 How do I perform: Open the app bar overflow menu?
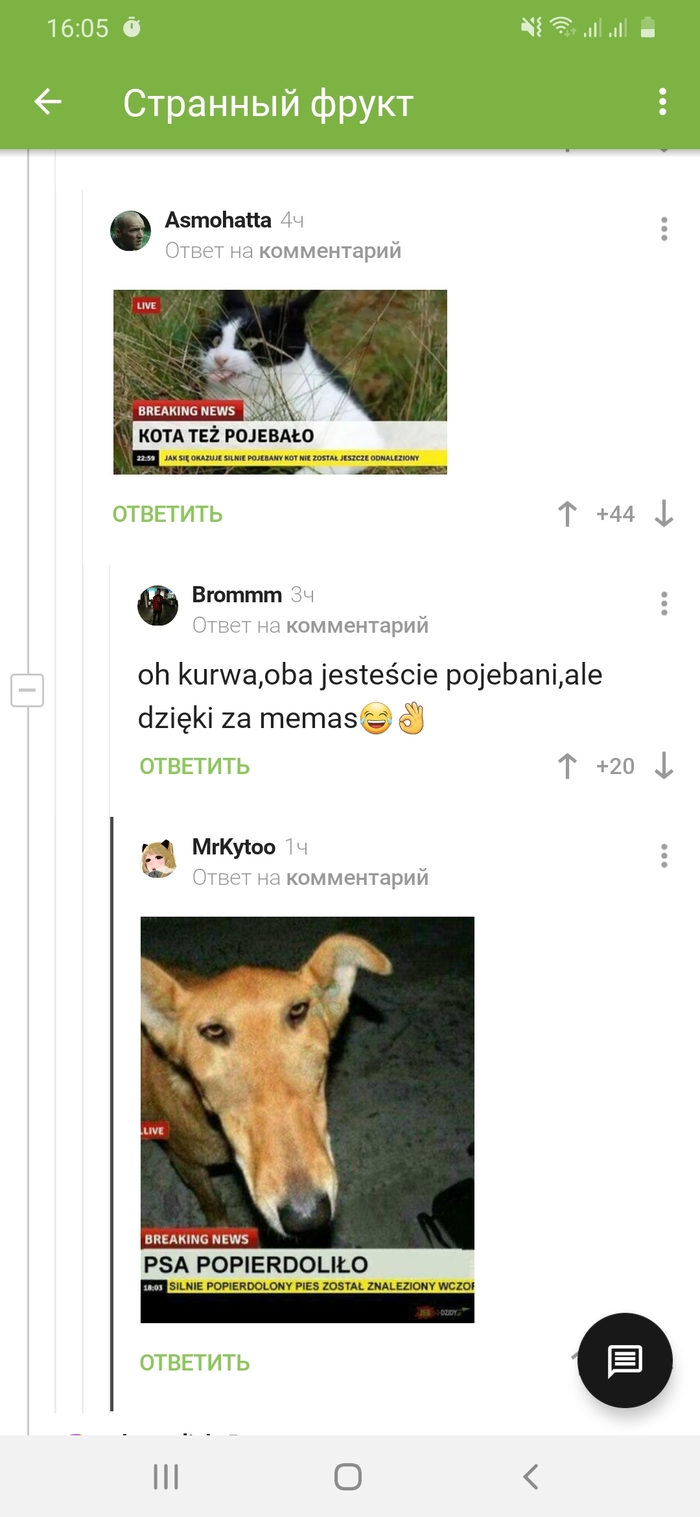coord(662,102)
